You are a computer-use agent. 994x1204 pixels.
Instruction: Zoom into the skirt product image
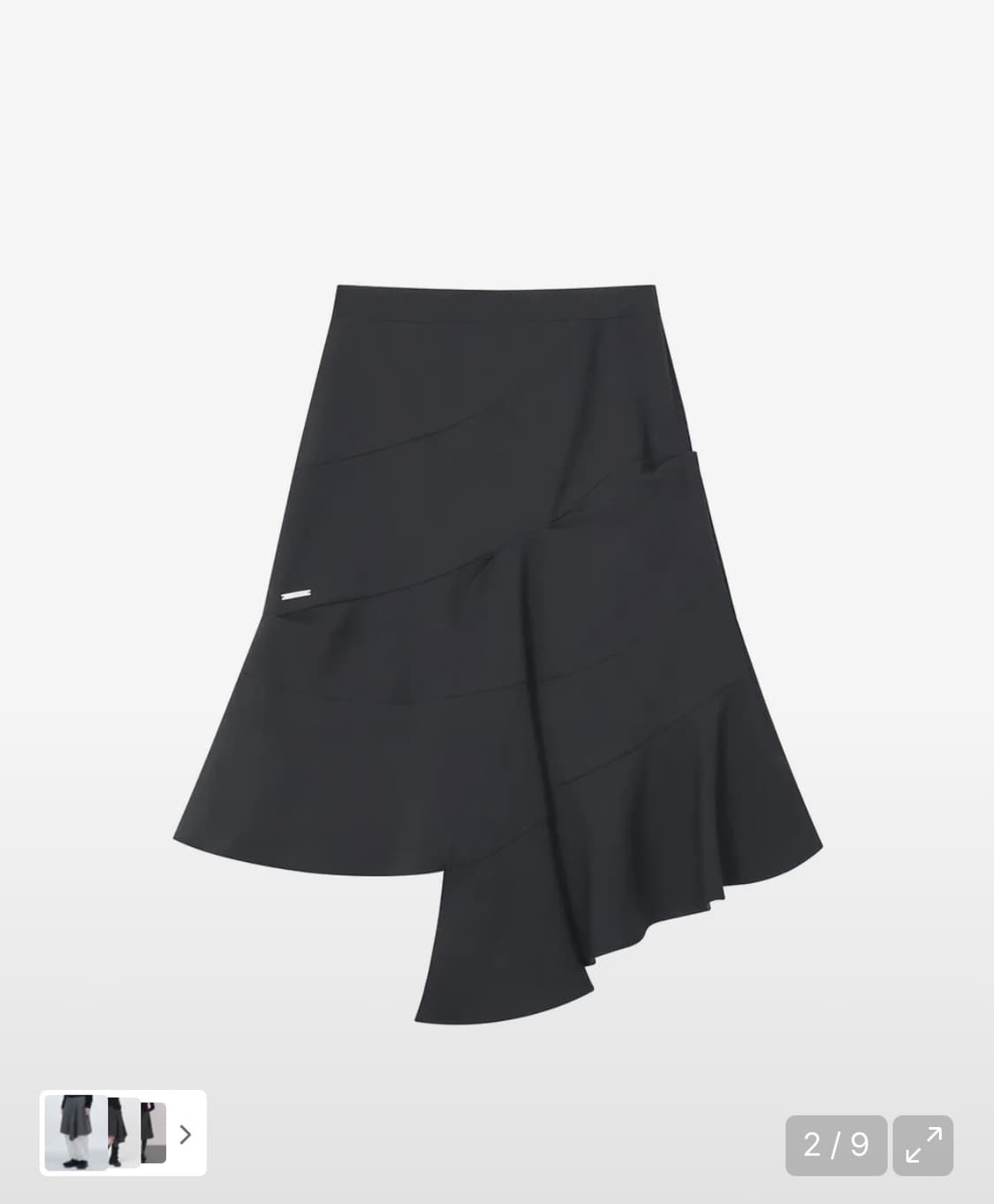click(x=495, y=619)
